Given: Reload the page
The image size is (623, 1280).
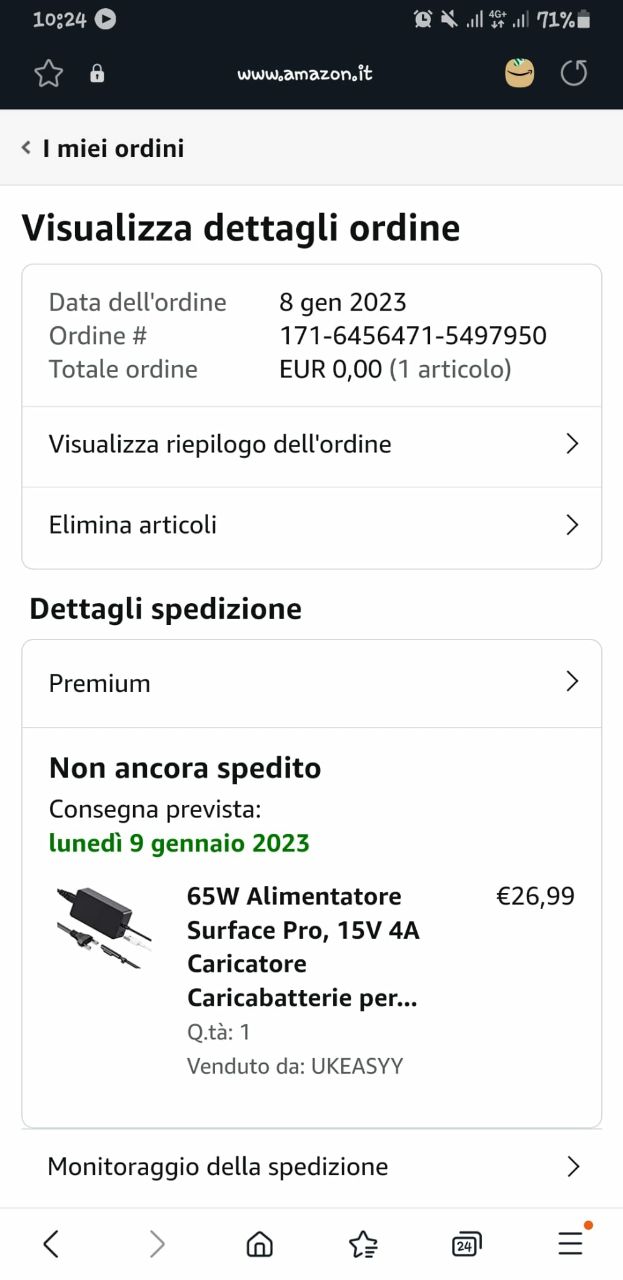Looking at the screenshot, I should click(x=574, y=73).
